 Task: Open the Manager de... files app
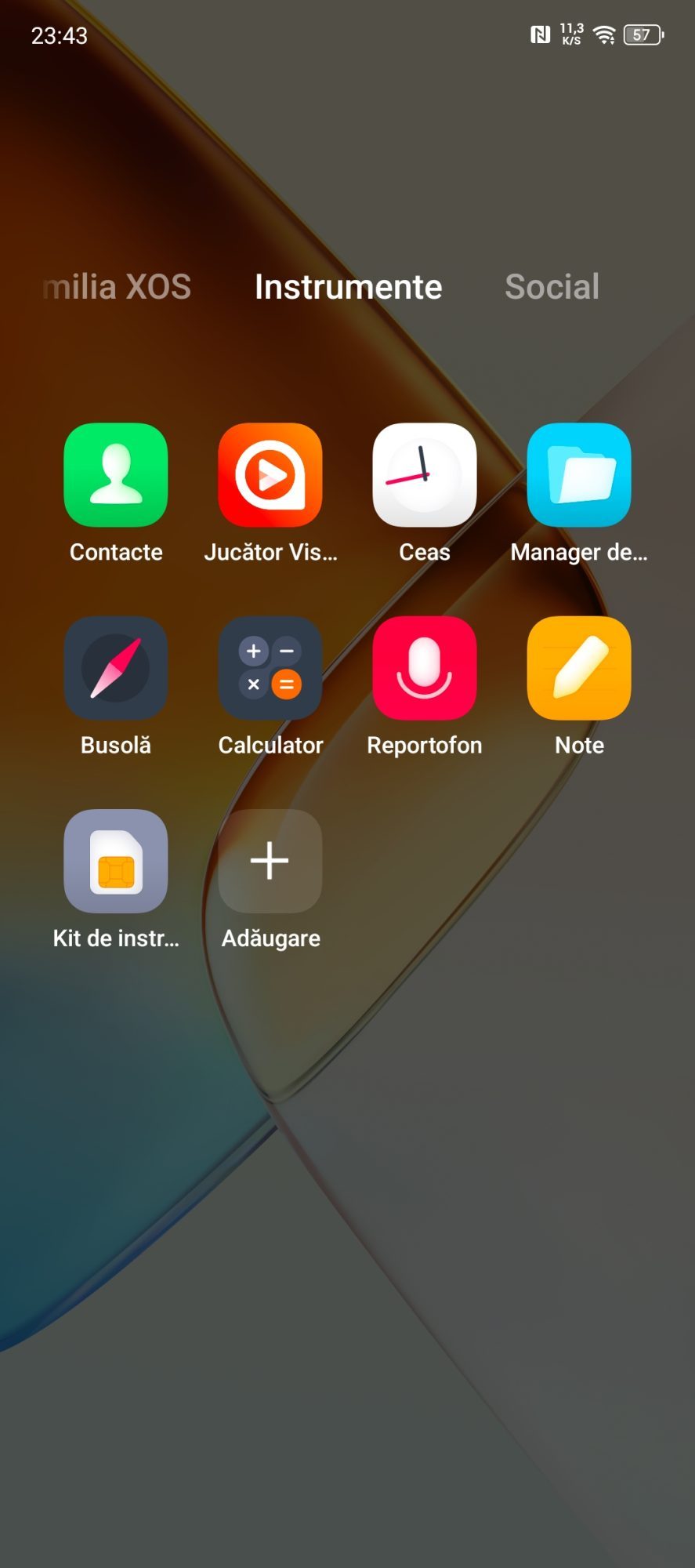coord(579,475)
